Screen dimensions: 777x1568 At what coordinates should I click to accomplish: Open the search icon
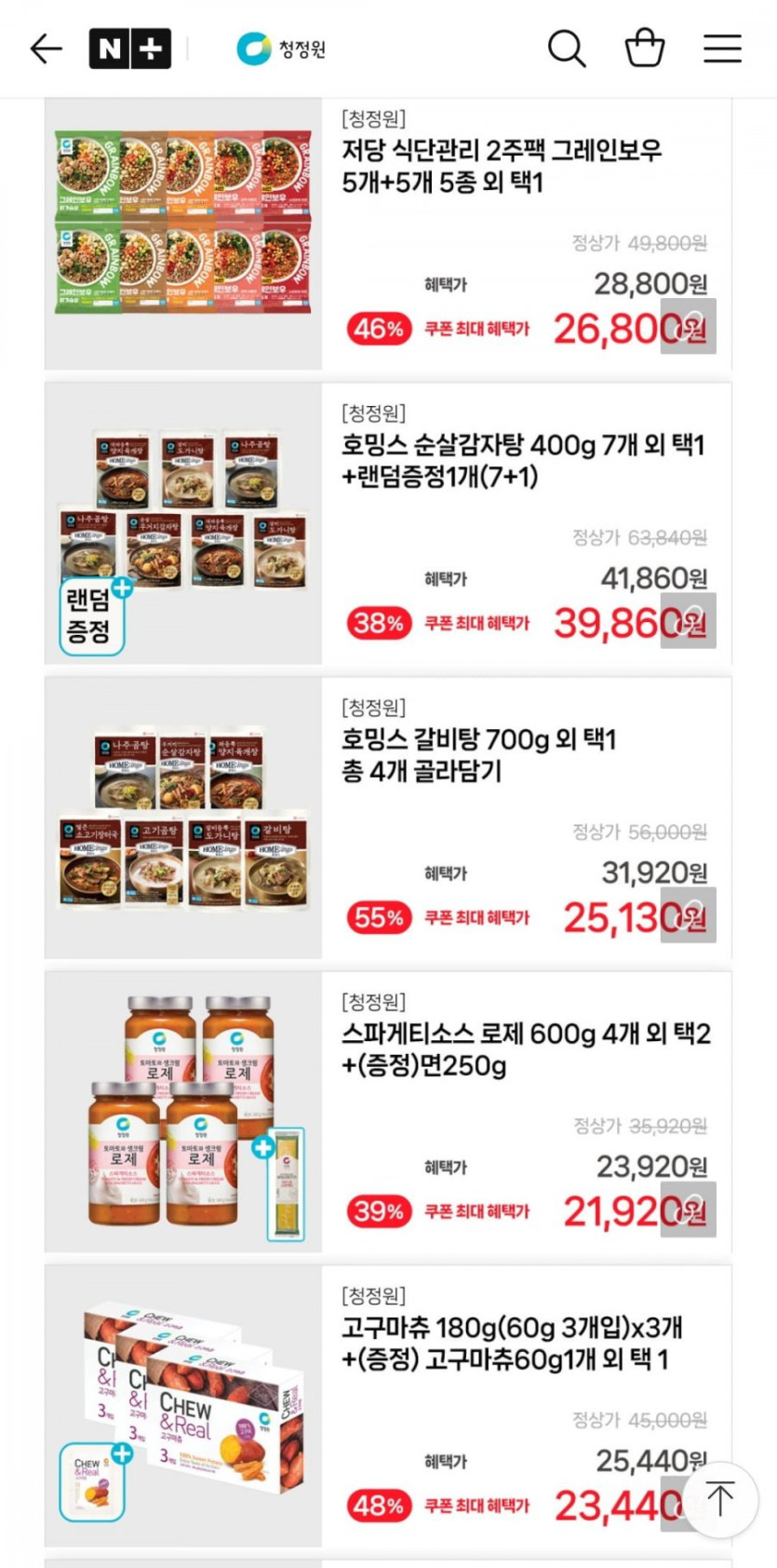click(x=566, y=48)
